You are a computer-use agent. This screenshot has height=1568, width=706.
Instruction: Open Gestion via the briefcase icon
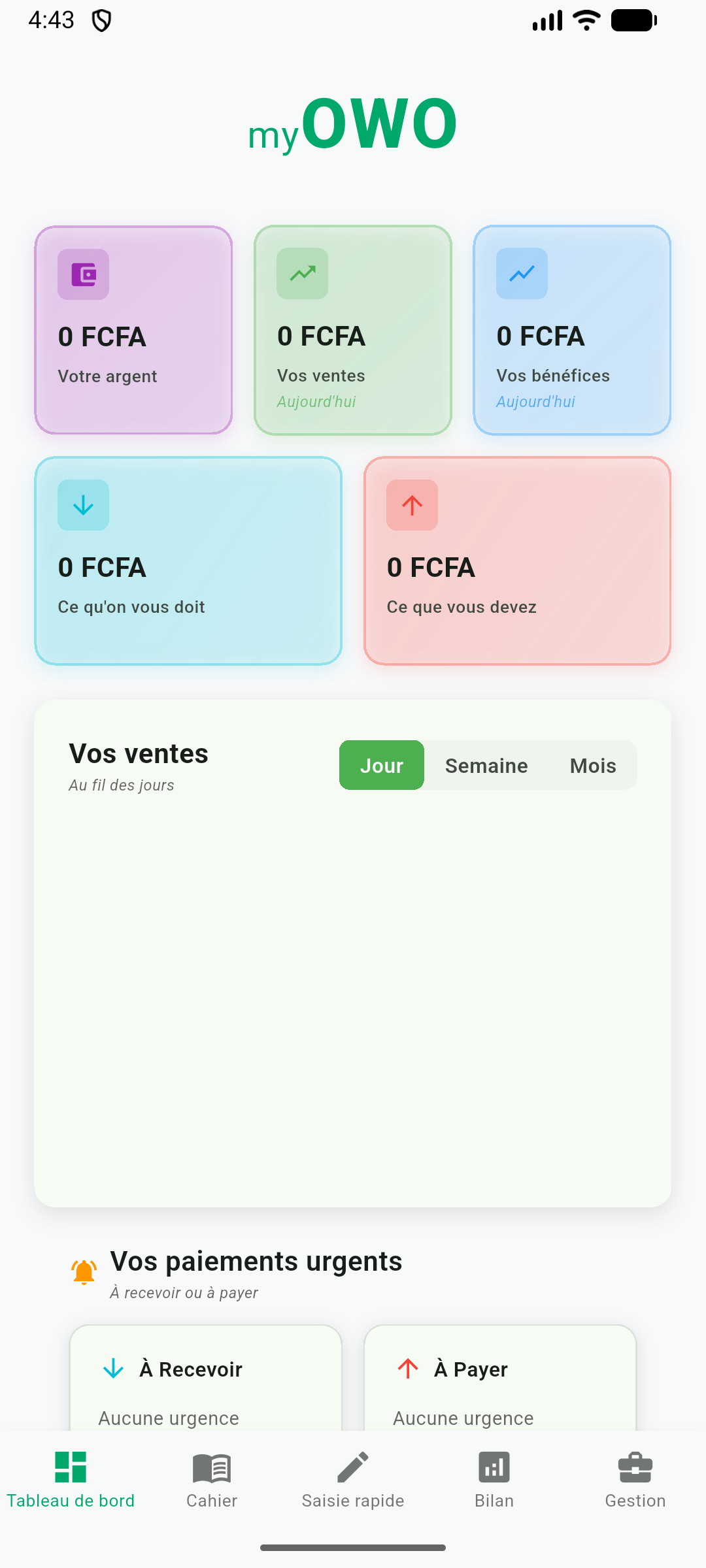(635, 1467)
